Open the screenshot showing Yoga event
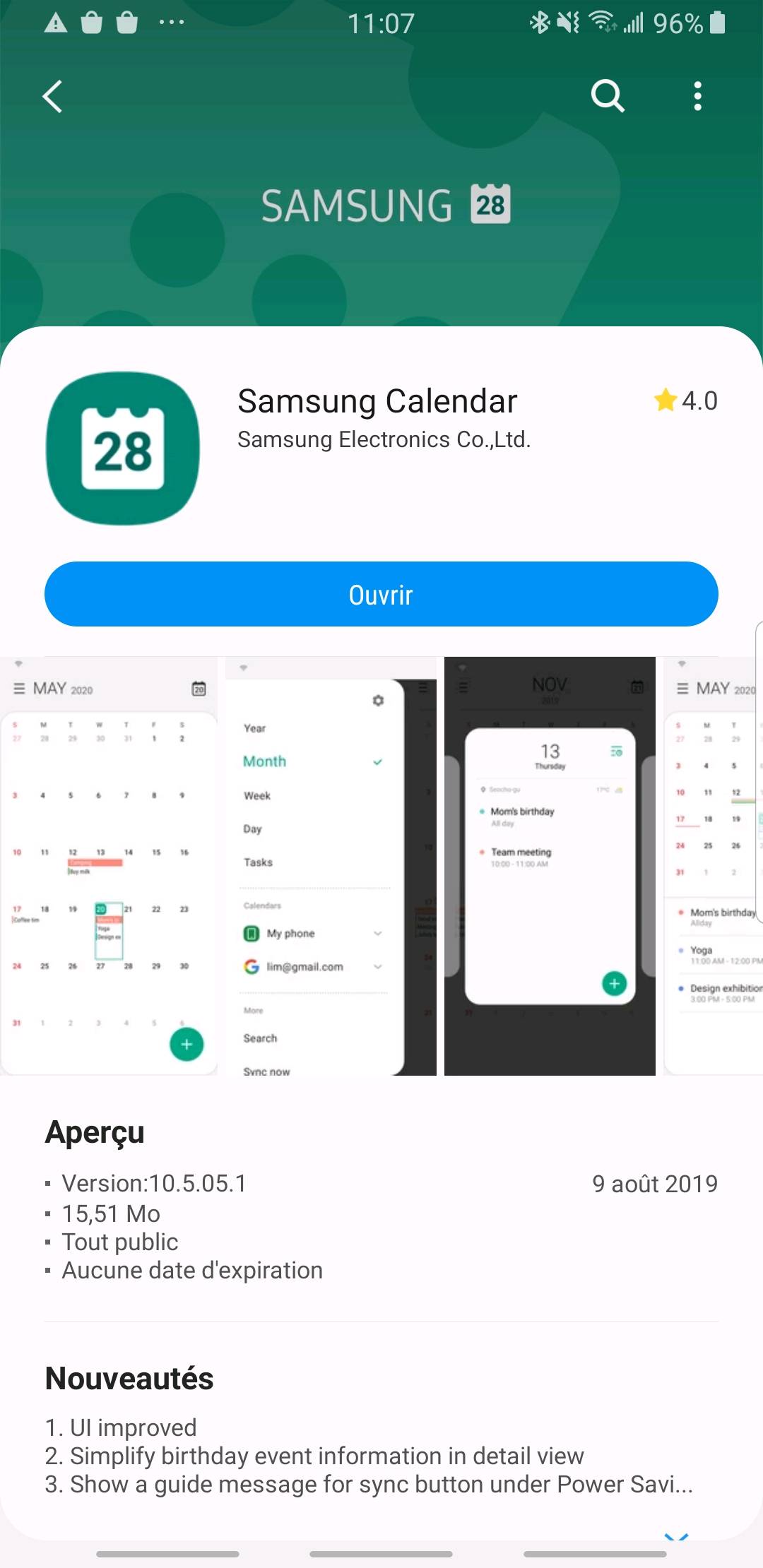 [712, 866]
